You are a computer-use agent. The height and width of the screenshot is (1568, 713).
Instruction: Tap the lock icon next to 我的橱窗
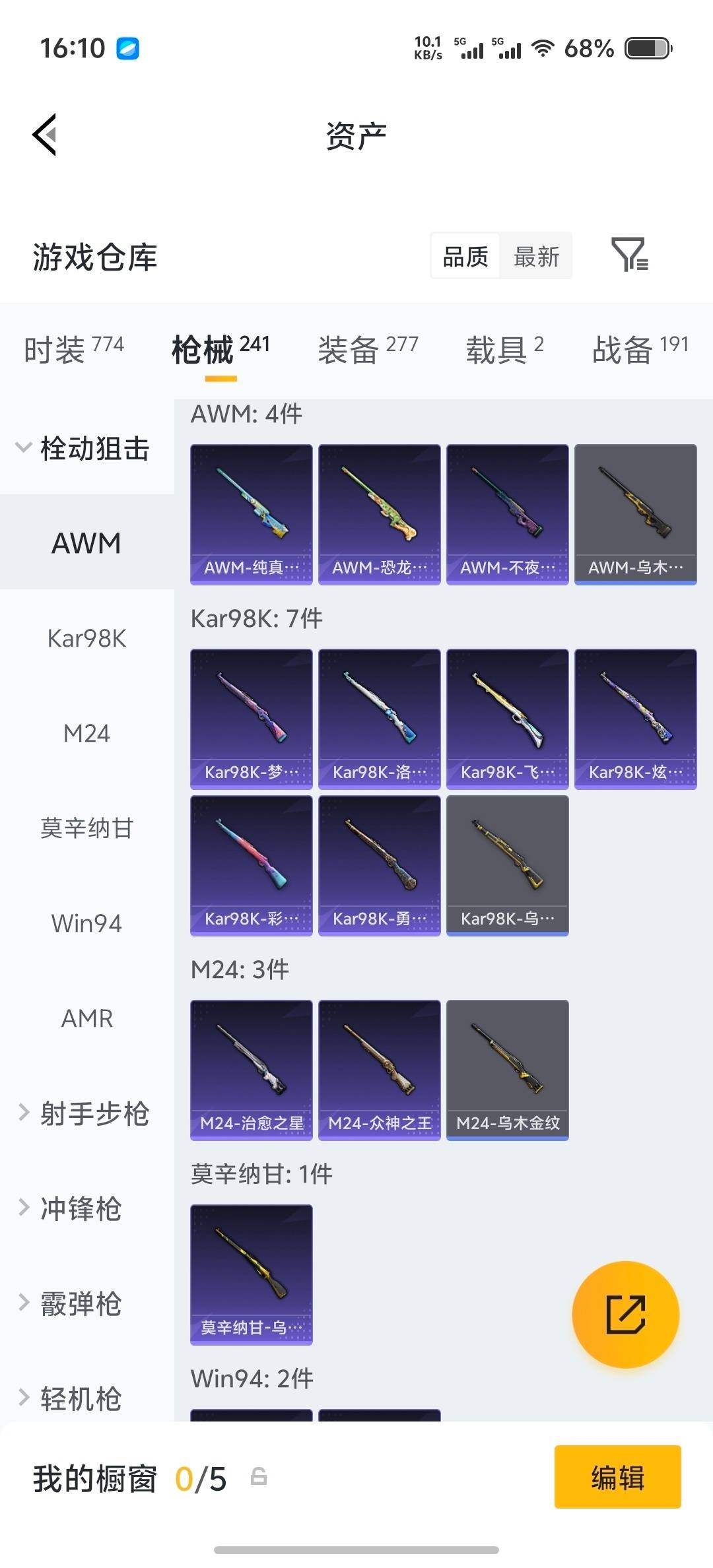(257, 1480)
